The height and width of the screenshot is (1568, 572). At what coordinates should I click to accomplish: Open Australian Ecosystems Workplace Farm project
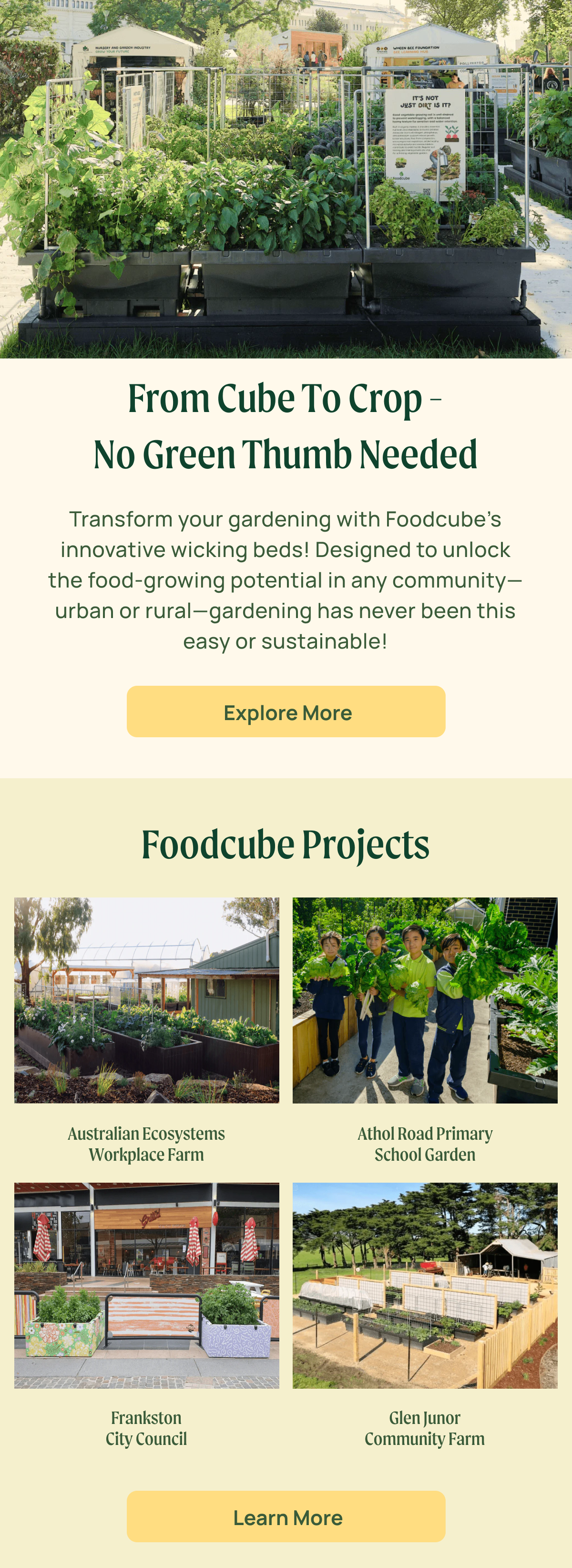pos(147,1000)
